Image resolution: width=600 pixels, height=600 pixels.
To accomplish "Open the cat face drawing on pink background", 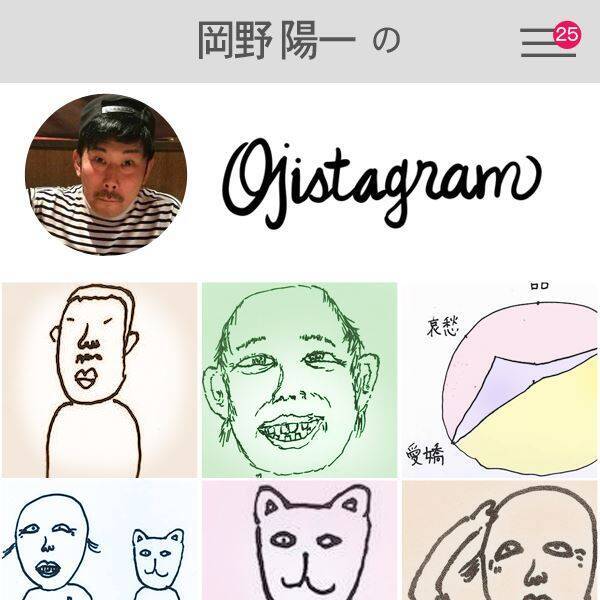I will click(x=299, y=542).
